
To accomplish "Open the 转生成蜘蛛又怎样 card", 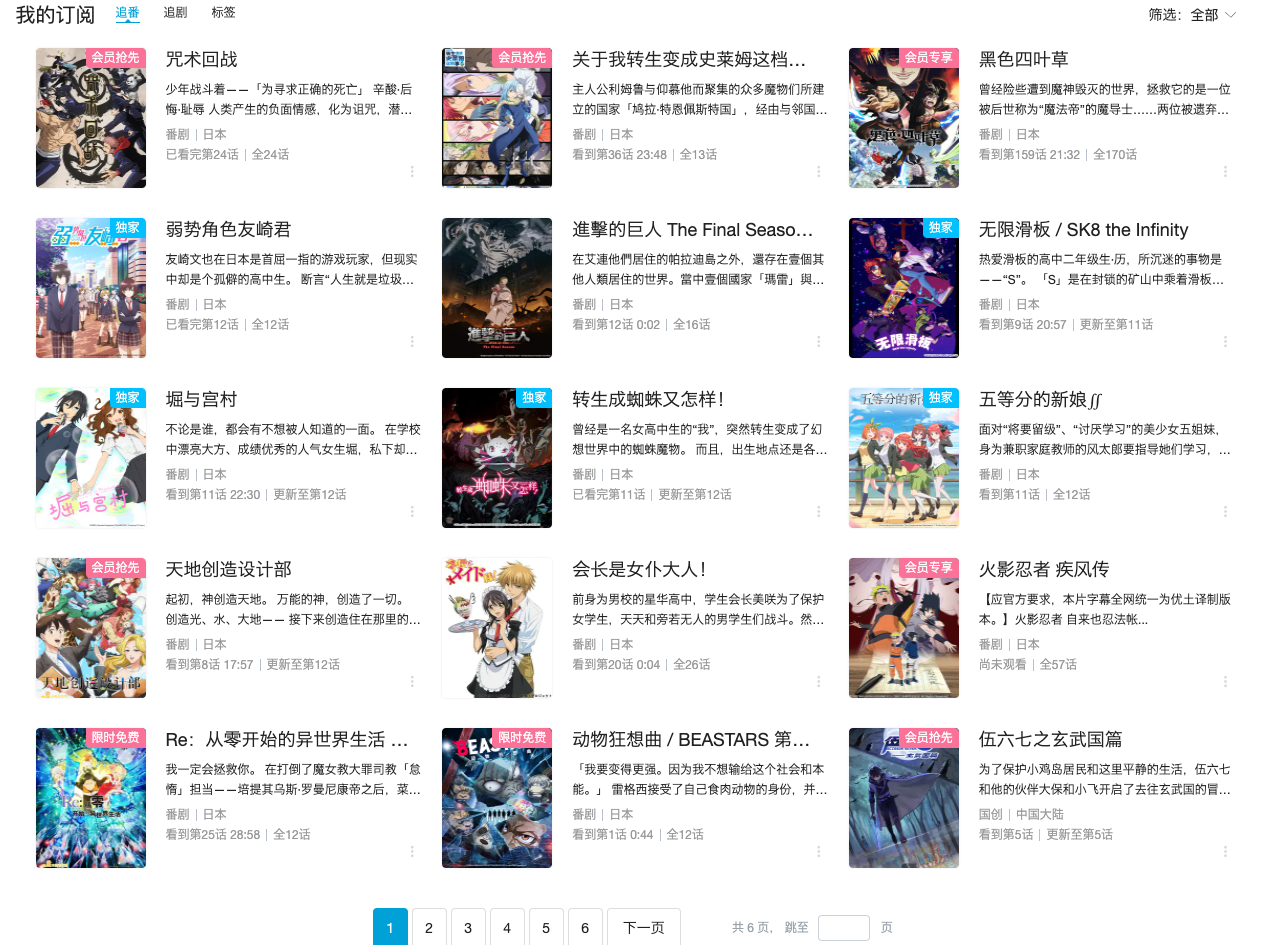I will point(647,400).
